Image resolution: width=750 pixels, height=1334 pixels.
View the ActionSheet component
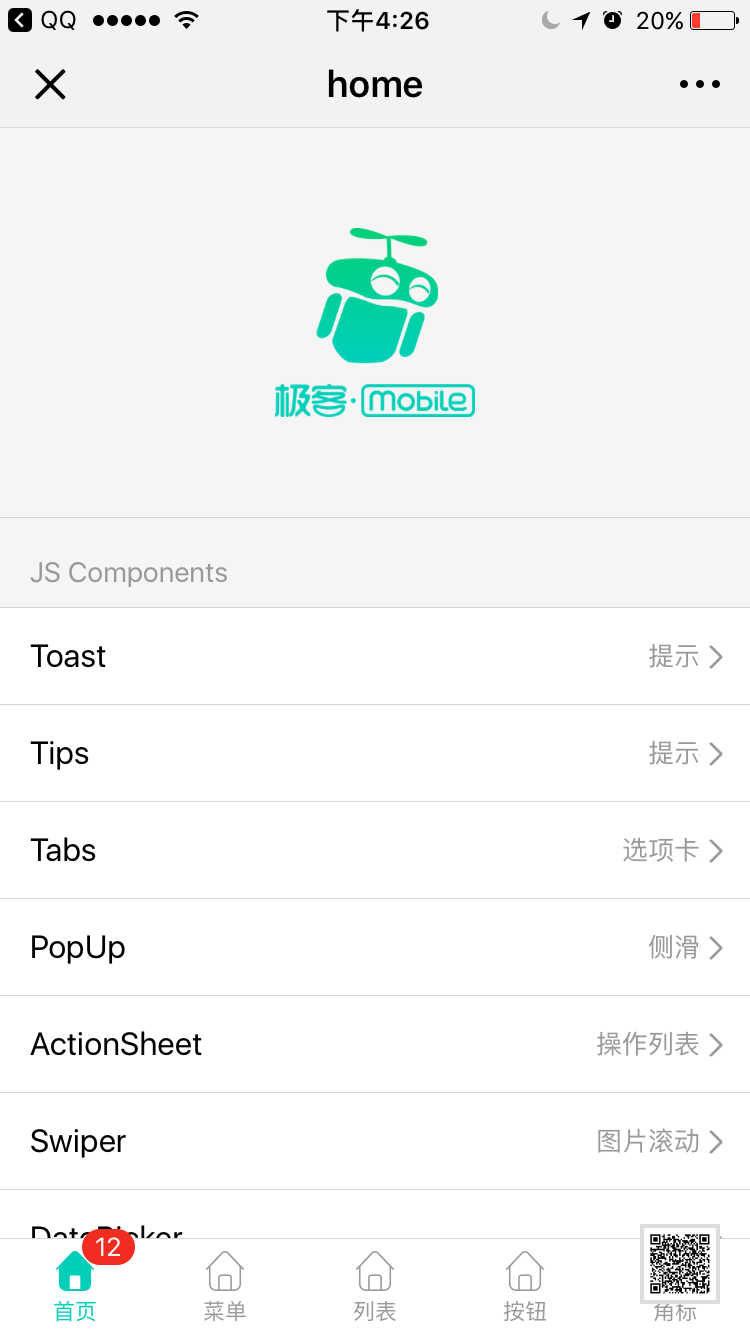click(375, 1044)
